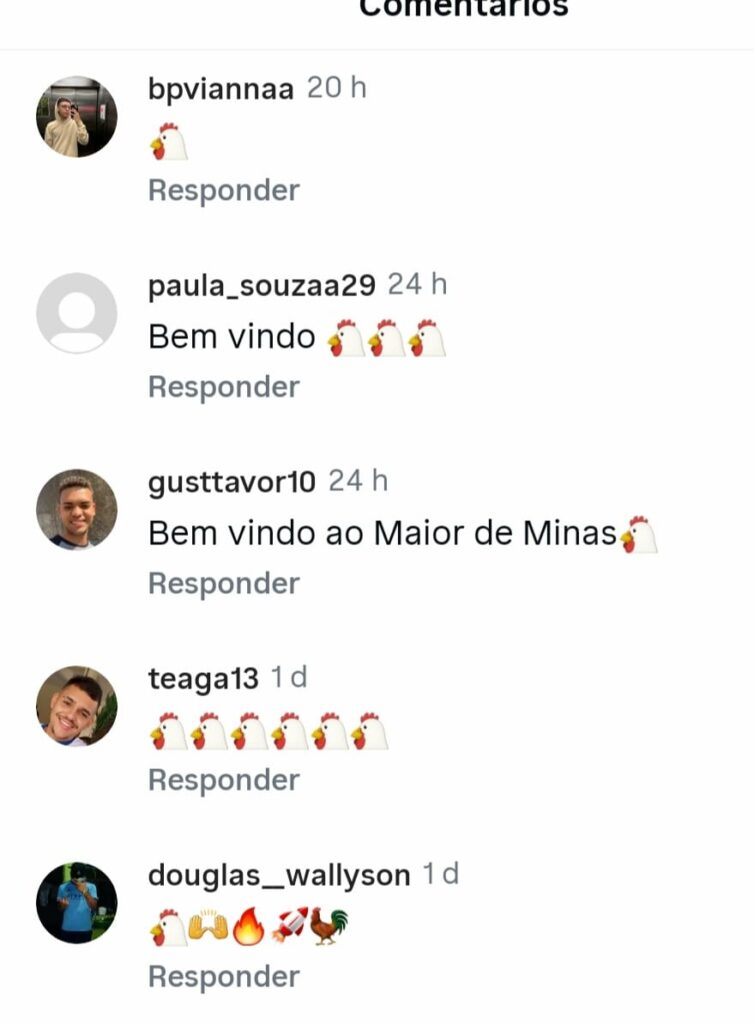Open douglas_wallyson's profile picture
The image size is (754, 1024).
point(77,903)
